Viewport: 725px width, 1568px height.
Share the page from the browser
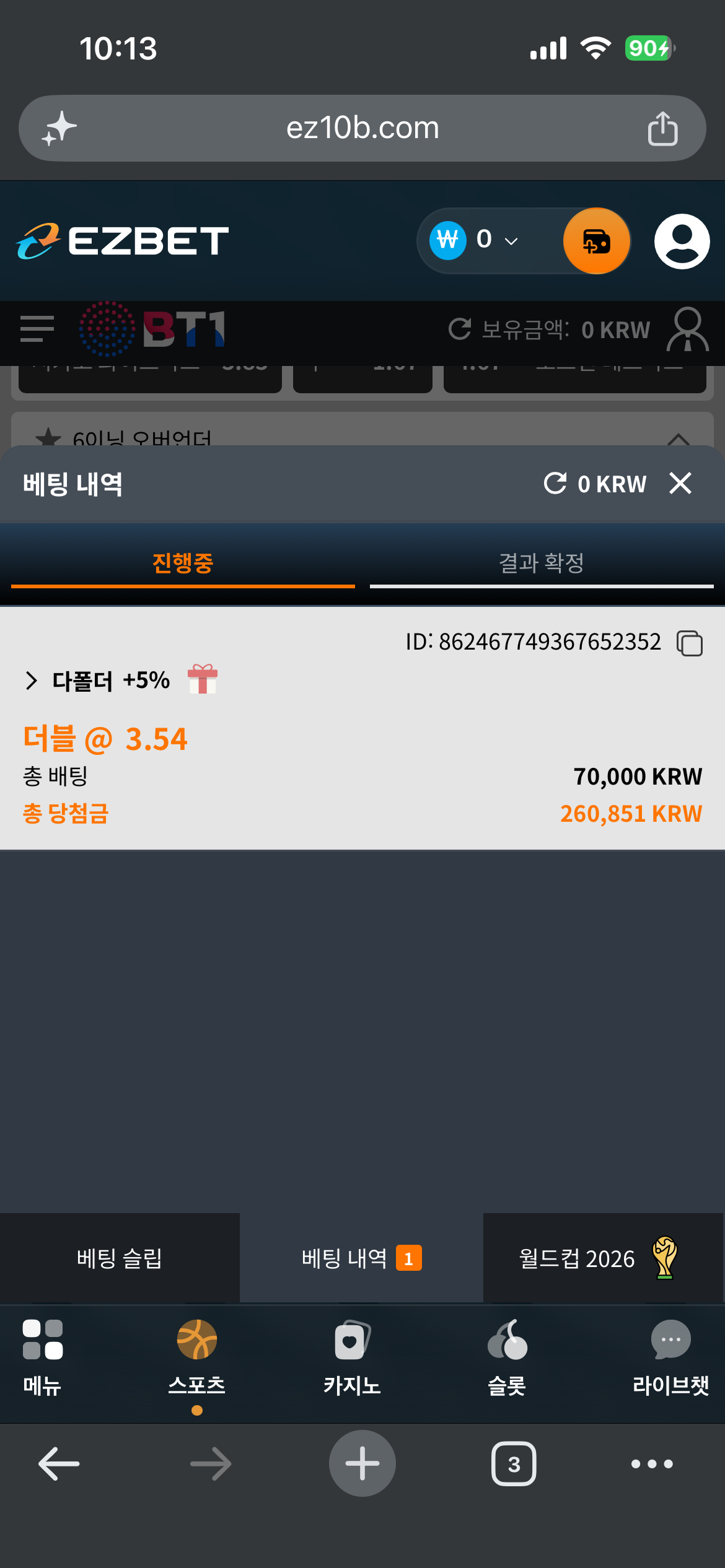pyautogui.click(x=662, y=128)
